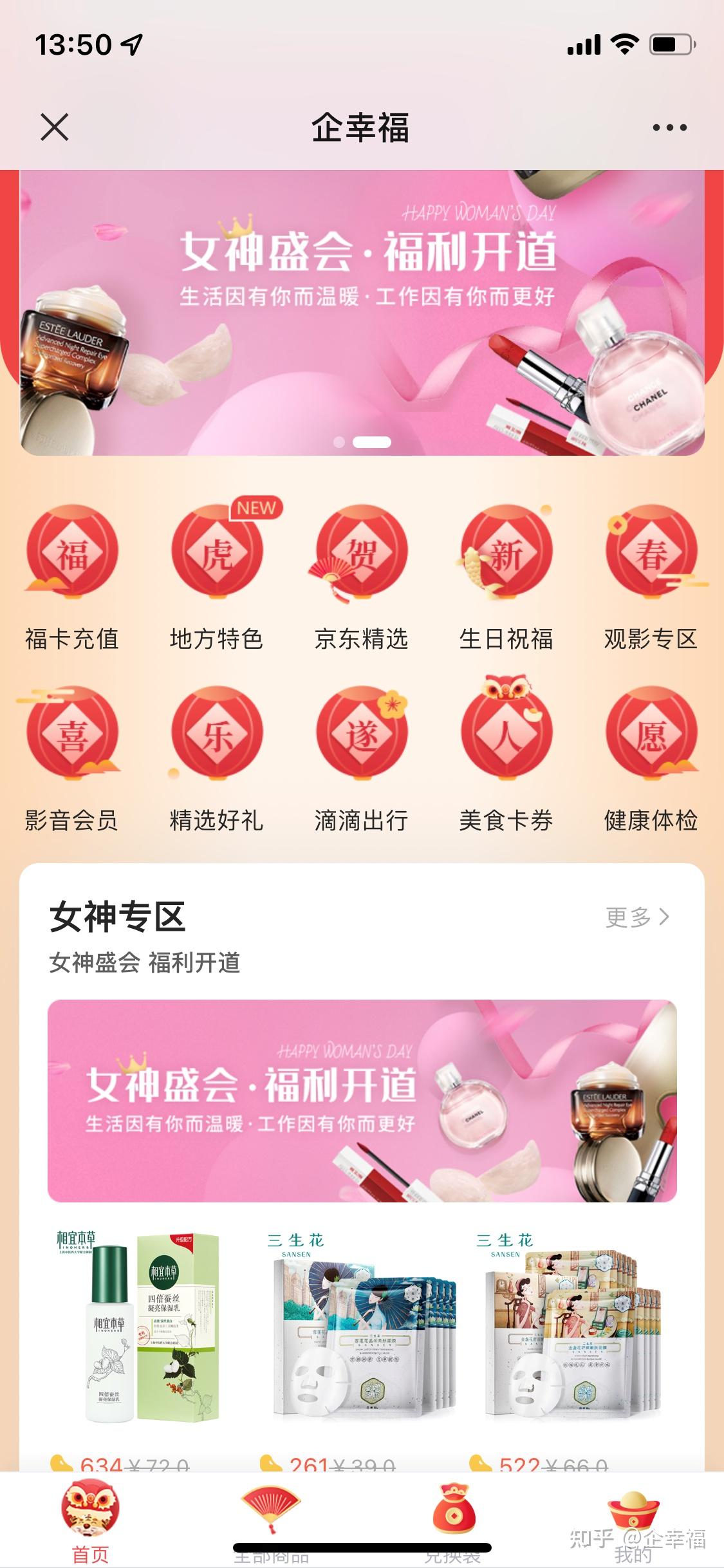The image size is (724, 1568).
Task: Tap 更多 to see more 女神专区 items
Action: (x=637, y=917)
